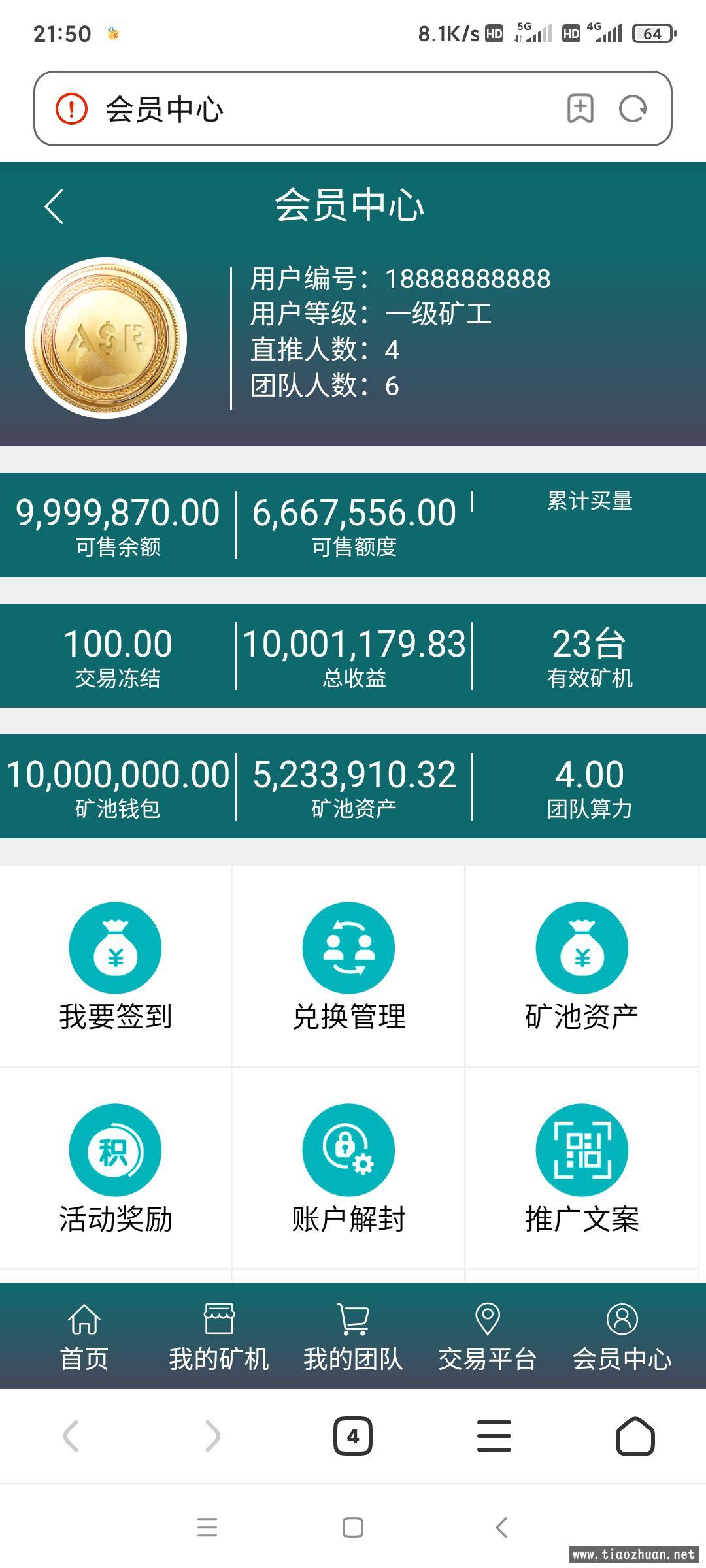706x1568 pixels.
Task: Open the browser tab switcher showing 4
Action: [x=353, y=1436]
